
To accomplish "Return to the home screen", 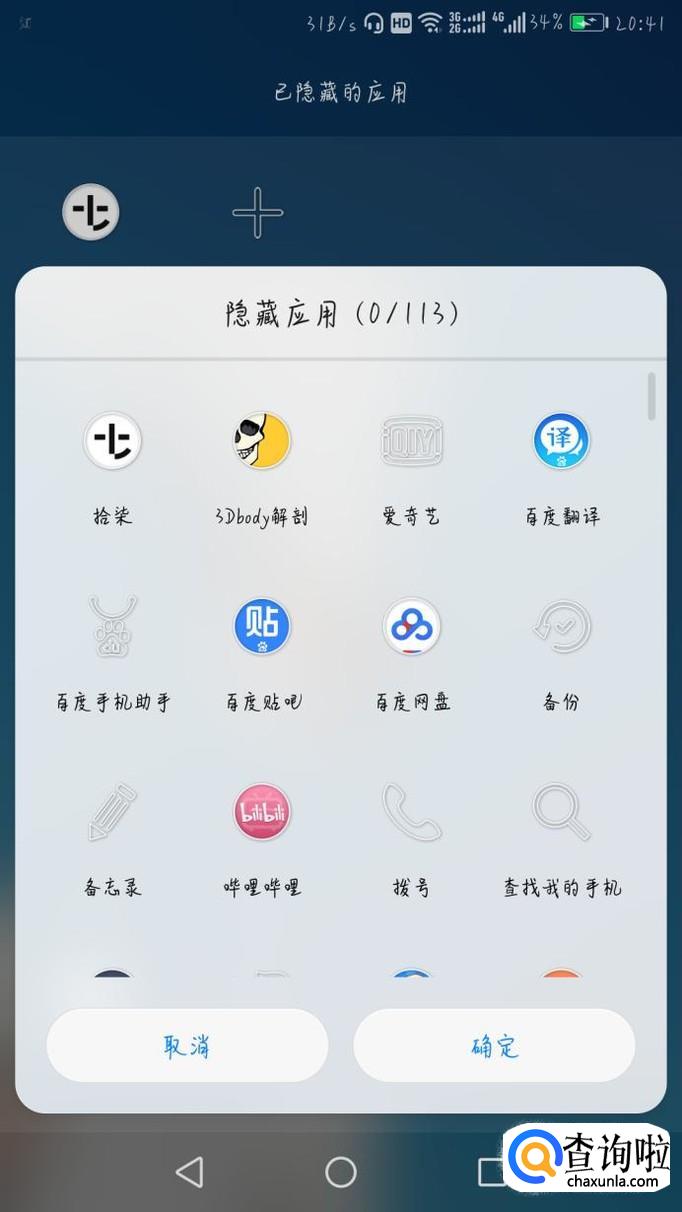I will (x=341, y=1172).
